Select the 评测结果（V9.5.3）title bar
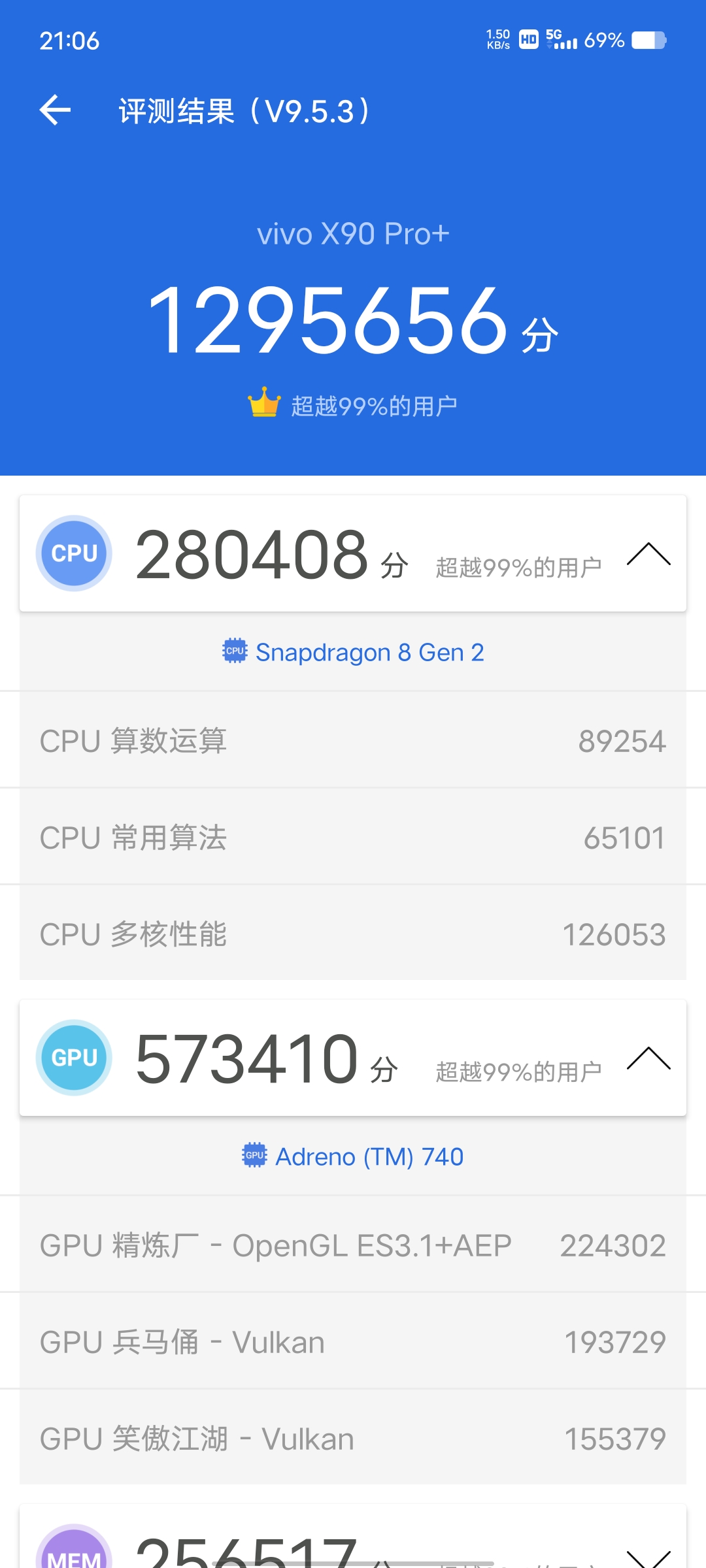This screenshot has width=706, height=1568. (x=242, y=111)
